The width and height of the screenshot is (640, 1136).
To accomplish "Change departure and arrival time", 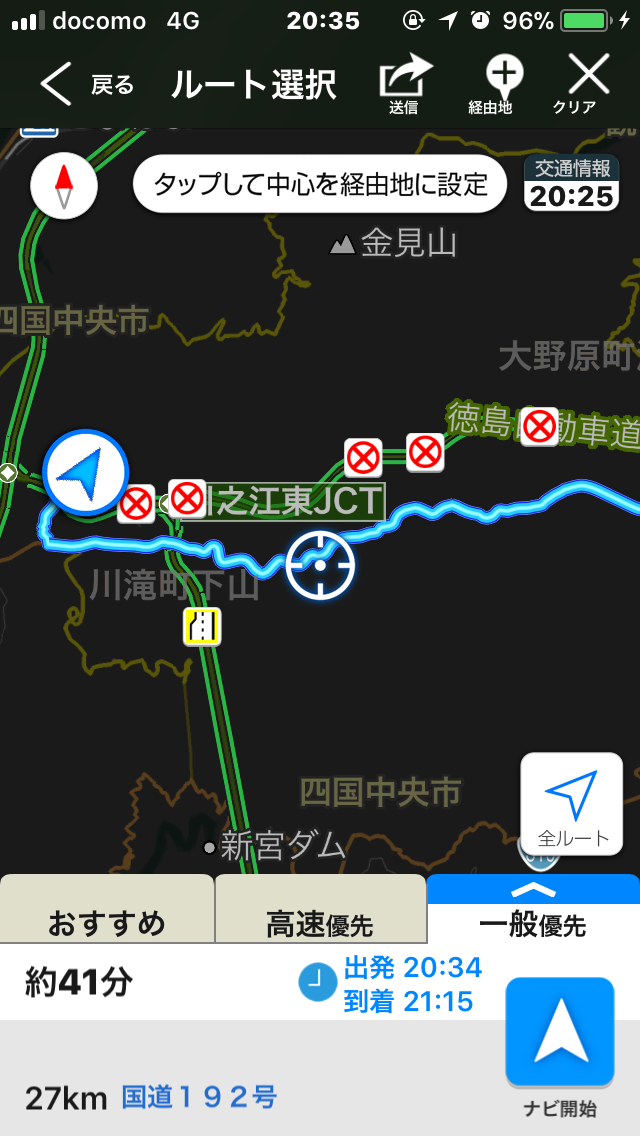I will (x=392, y=984).
